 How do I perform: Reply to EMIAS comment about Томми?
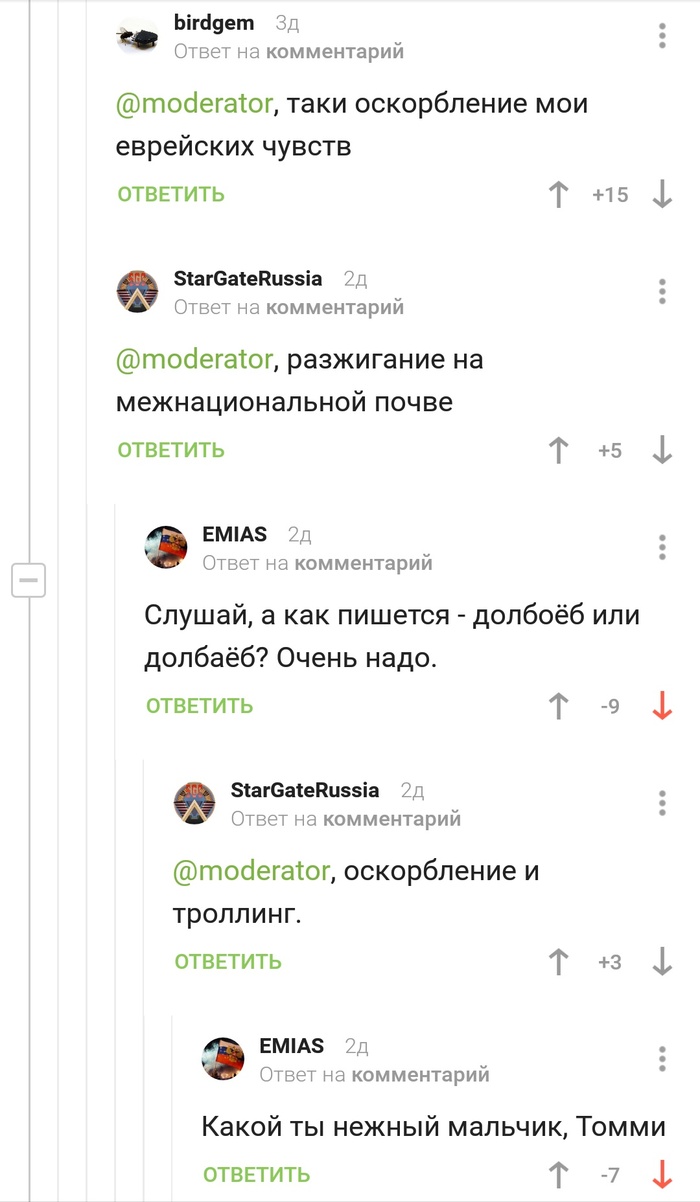click(x=256, y=1174)
